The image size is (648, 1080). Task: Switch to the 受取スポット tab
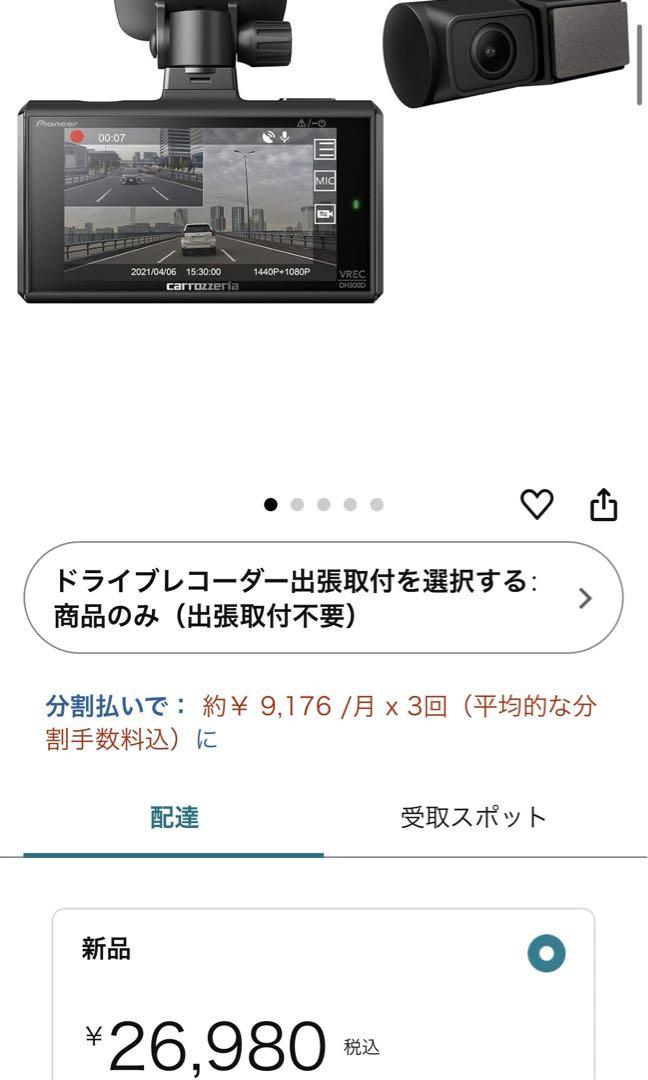click(474, 818)
